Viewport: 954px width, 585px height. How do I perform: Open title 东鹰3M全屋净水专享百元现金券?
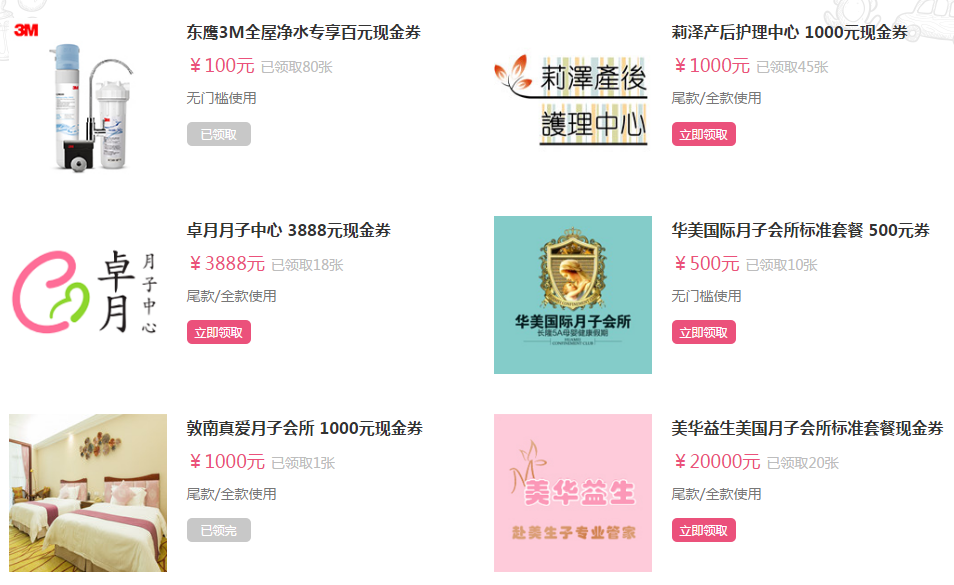coord(303,32)
